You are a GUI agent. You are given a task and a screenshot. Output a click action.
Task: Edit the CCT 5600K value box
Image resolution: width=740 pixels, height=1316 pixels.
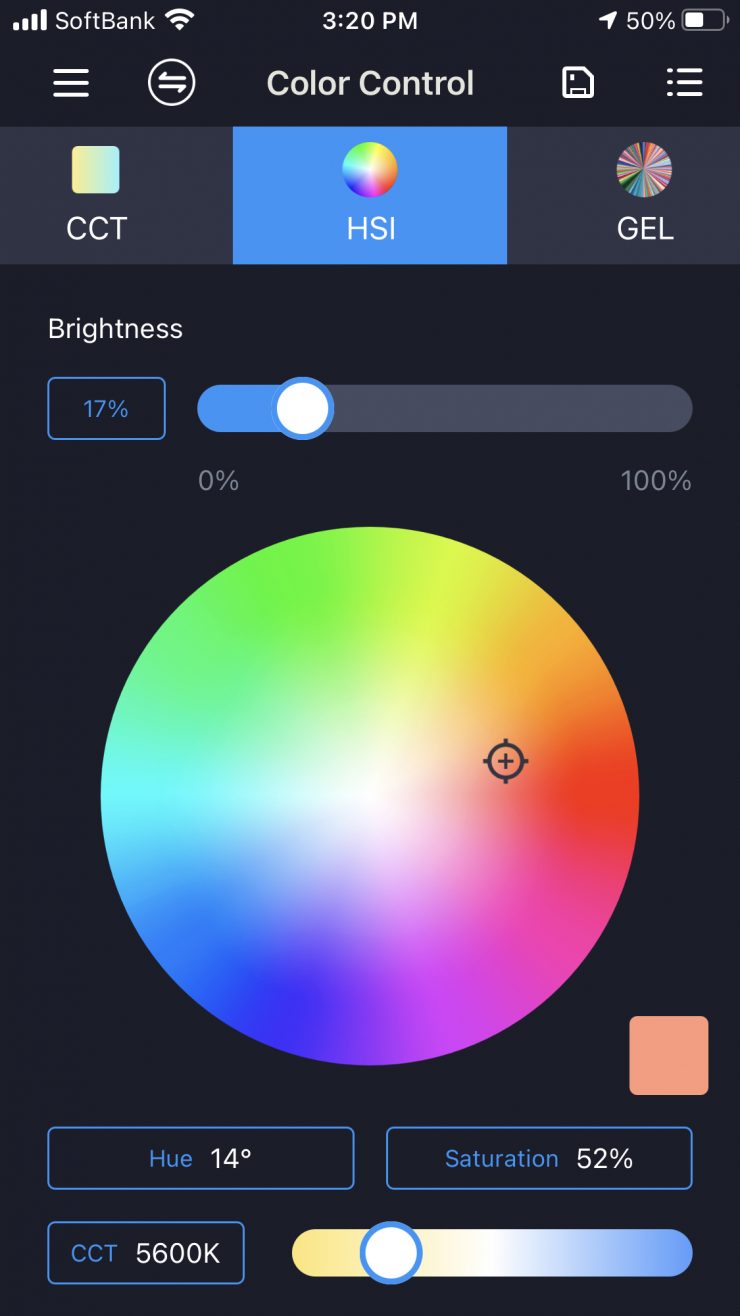(x=146, y=1253)
